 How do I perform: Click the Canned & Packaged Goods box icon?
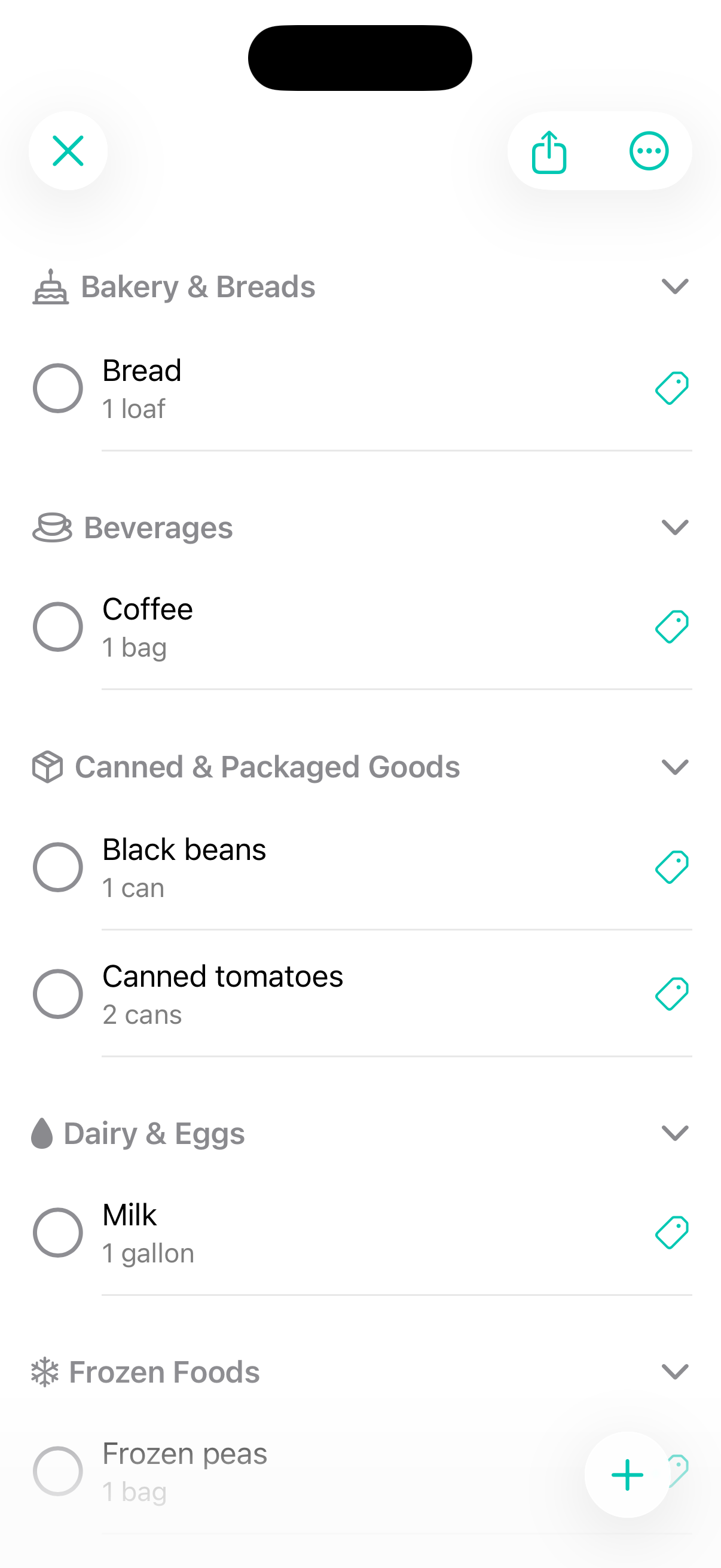[49, 767]
